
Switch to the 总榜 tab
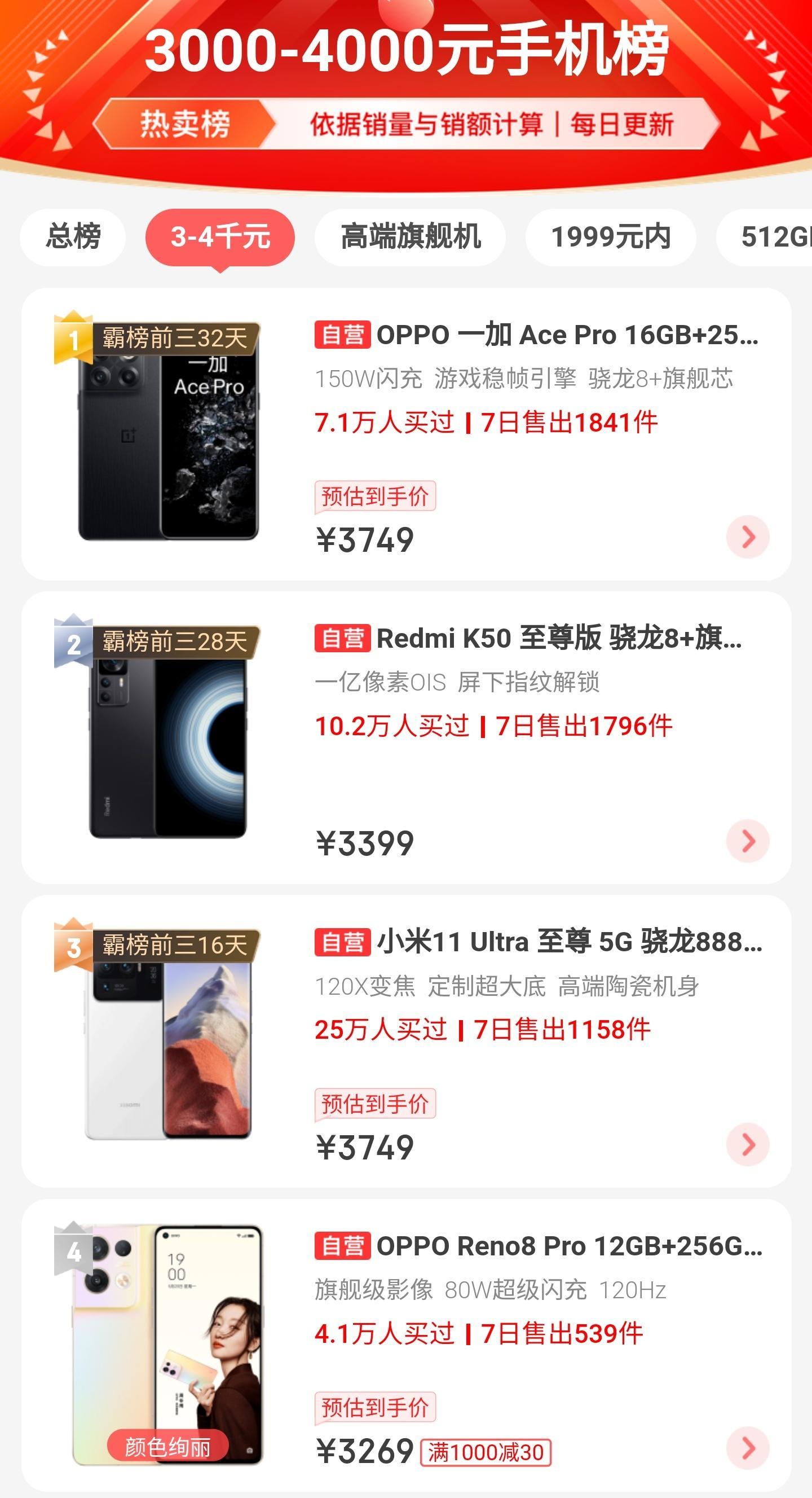(x=73, y=236)
